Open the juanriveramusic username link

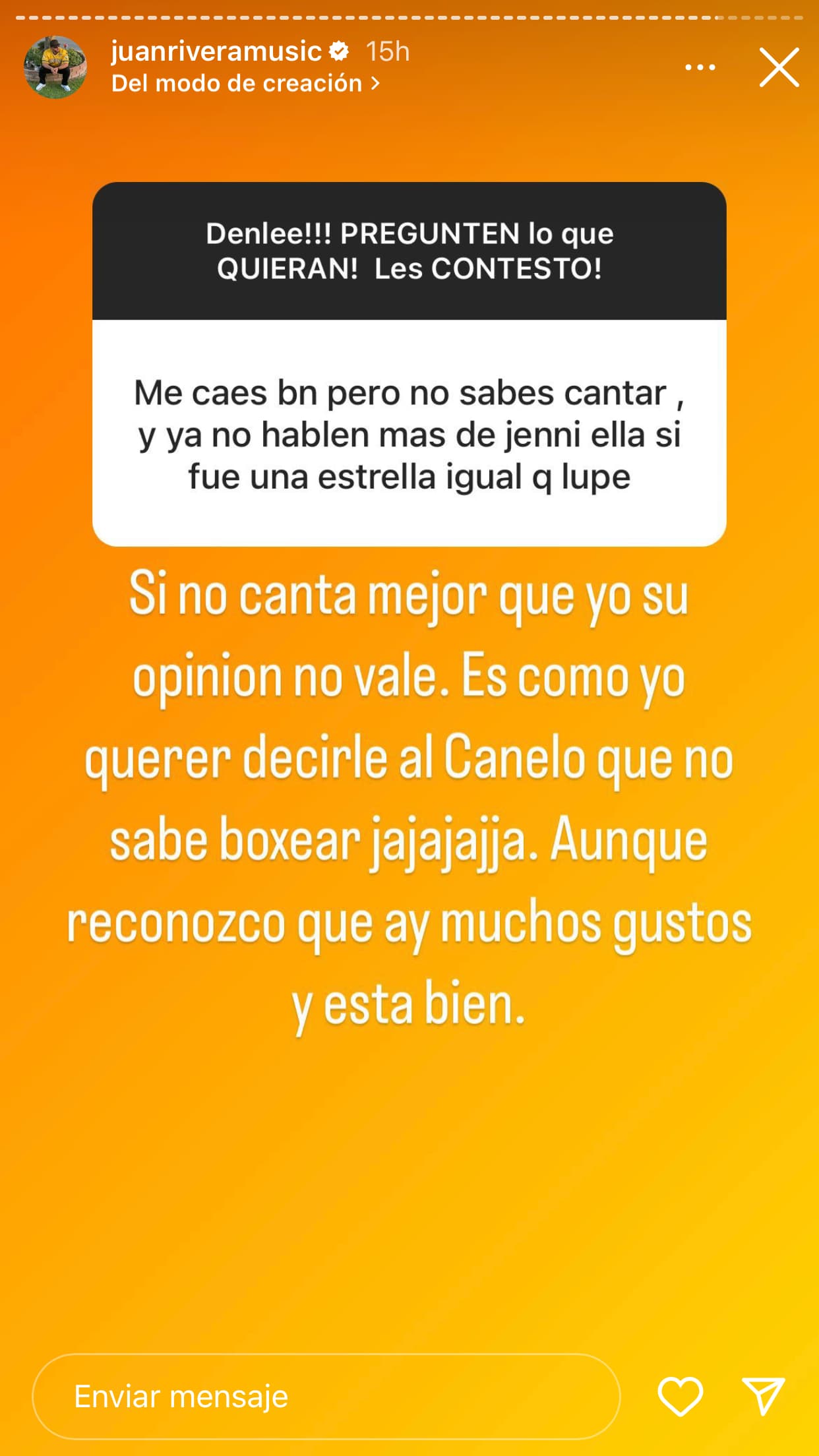(218, 51)
